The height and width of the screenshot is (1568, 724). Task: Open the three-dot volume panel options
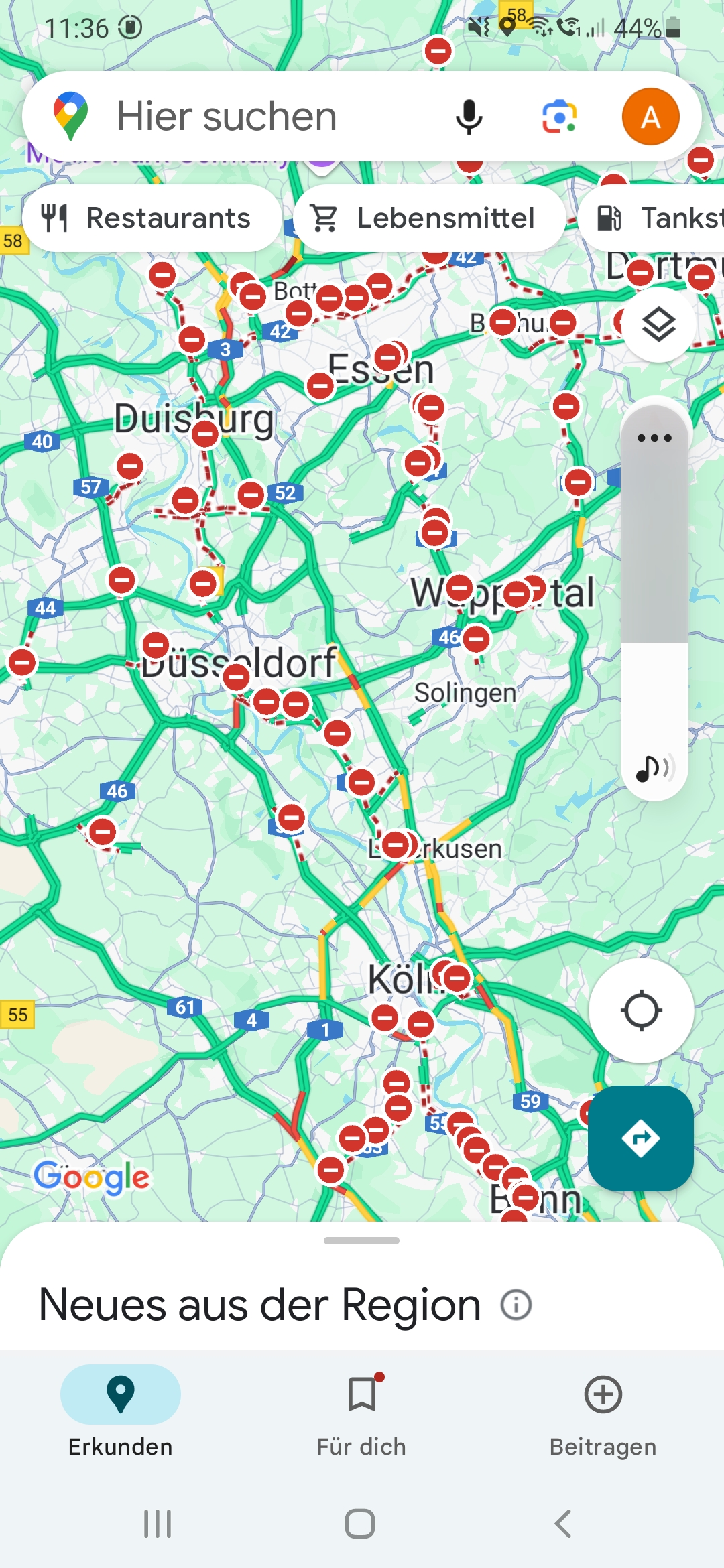click(654, 438)
